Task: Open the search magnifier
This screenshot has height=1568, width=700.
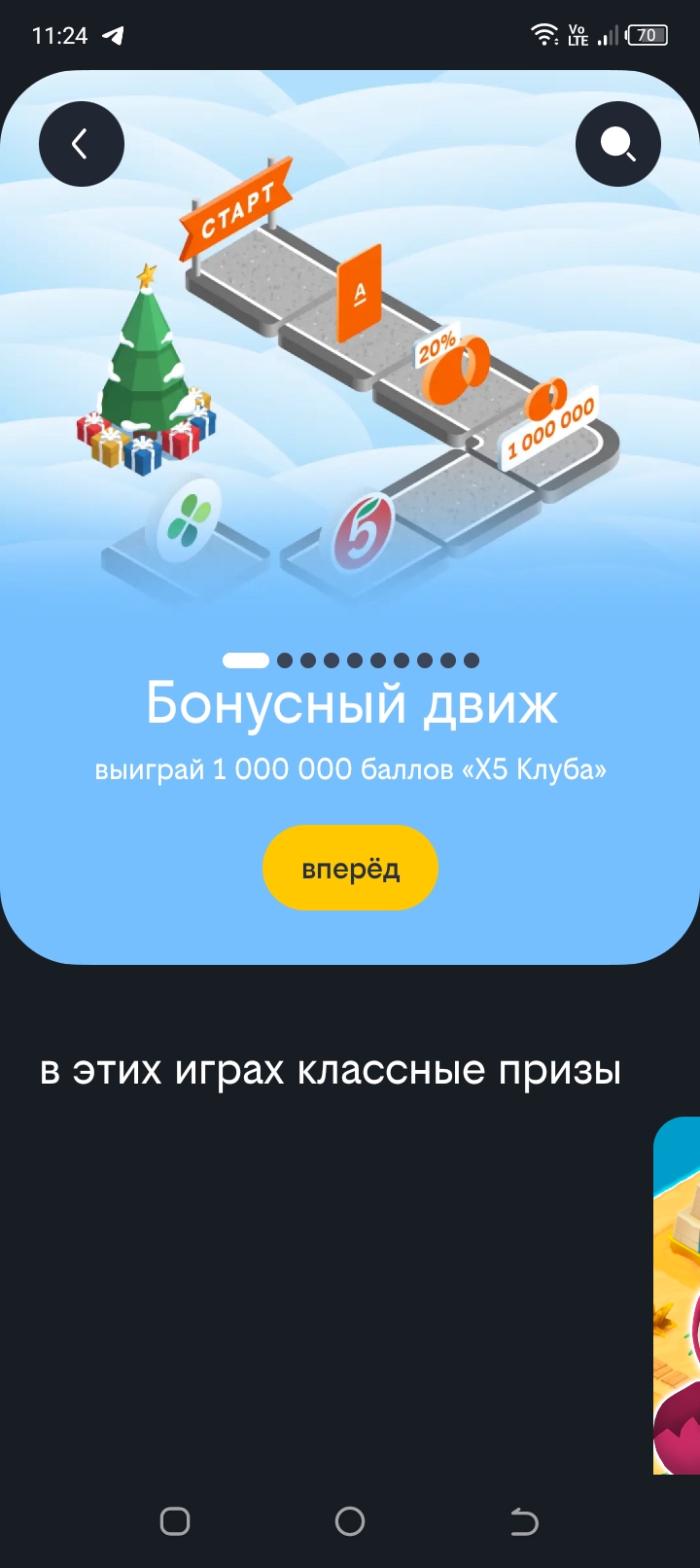Action: point(618,144)
